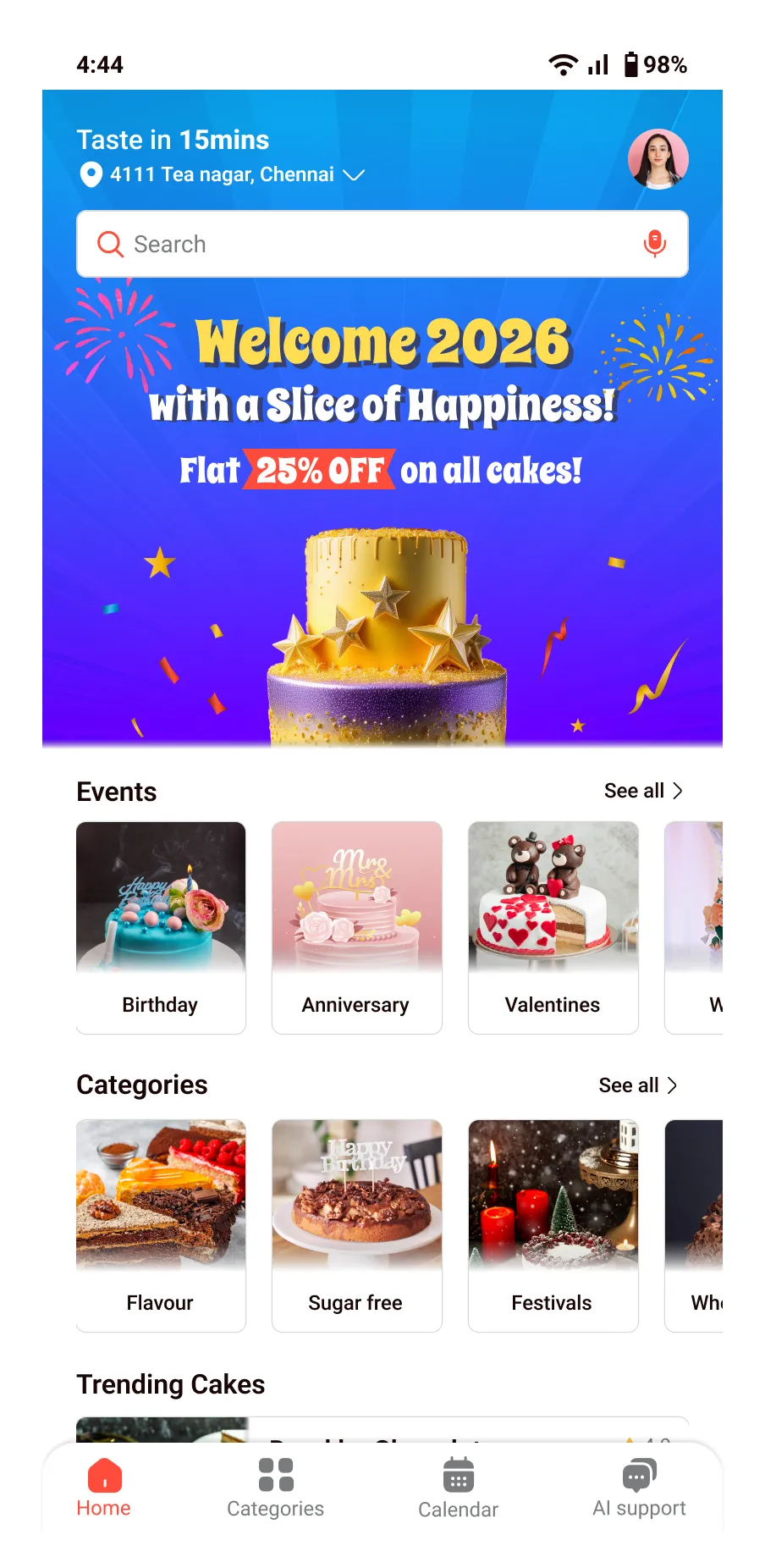Start voice search with the microphone
This screenshot has height=1568, width=765.
[654, 244]
